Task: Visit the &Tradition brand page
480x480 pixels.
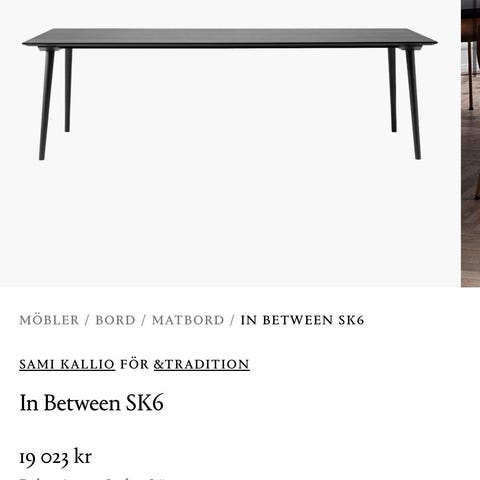Action: pos(202,364)
